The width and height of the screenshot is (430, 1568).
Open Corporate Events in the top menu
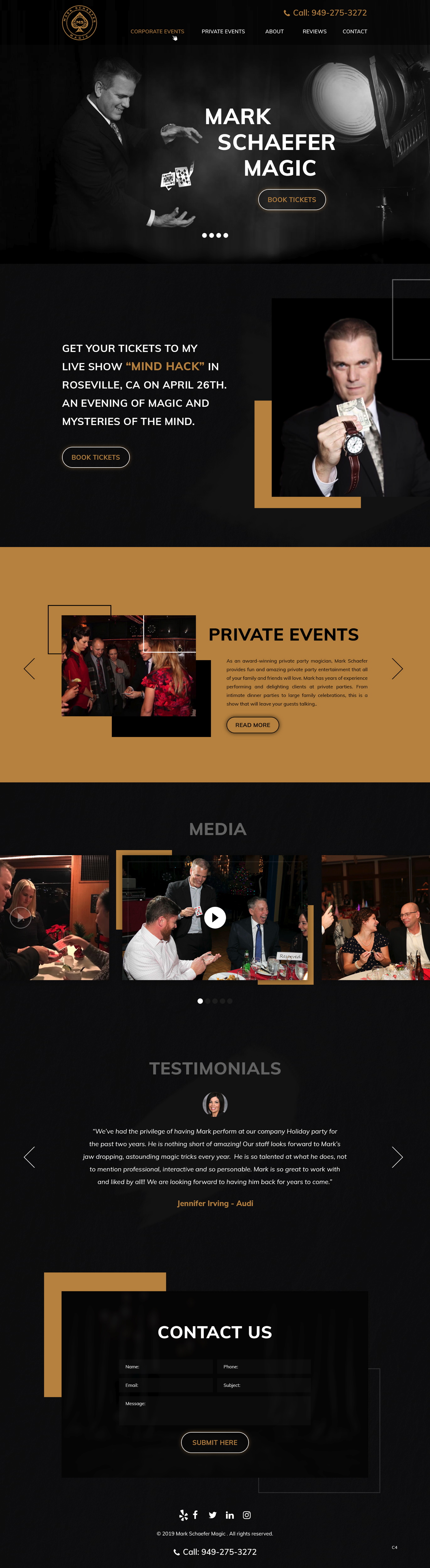pos(157,31)
